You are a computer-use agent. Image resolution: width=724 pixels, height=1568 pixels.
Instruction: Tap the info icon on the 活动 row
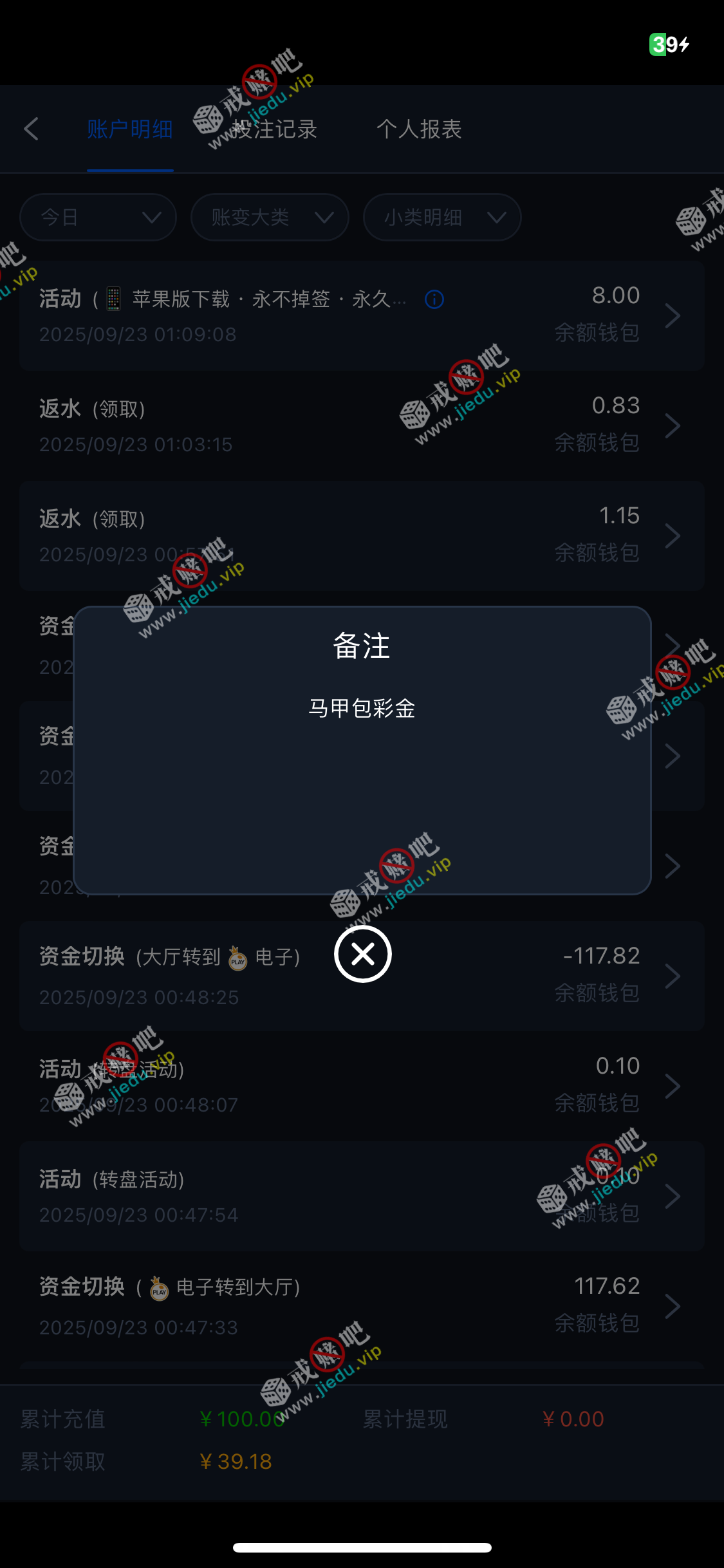(x=434, y=299)
